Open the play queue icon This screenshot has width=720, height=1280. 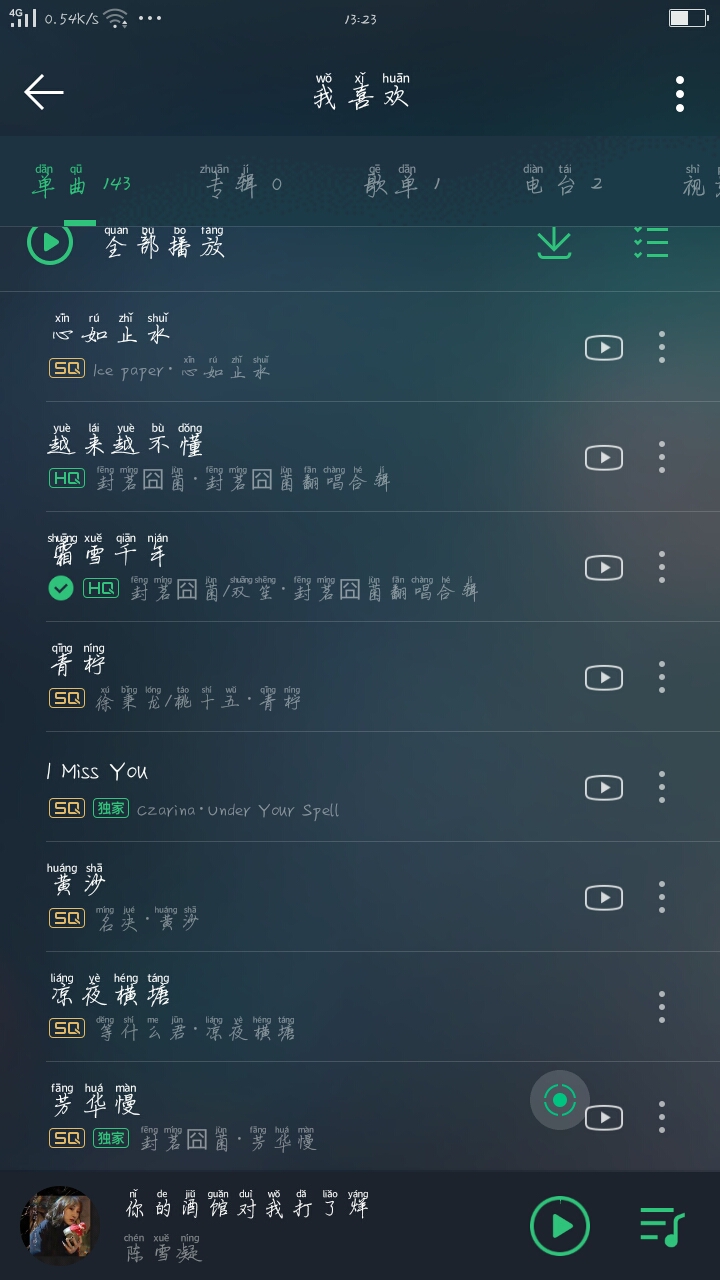point(661,1226)
